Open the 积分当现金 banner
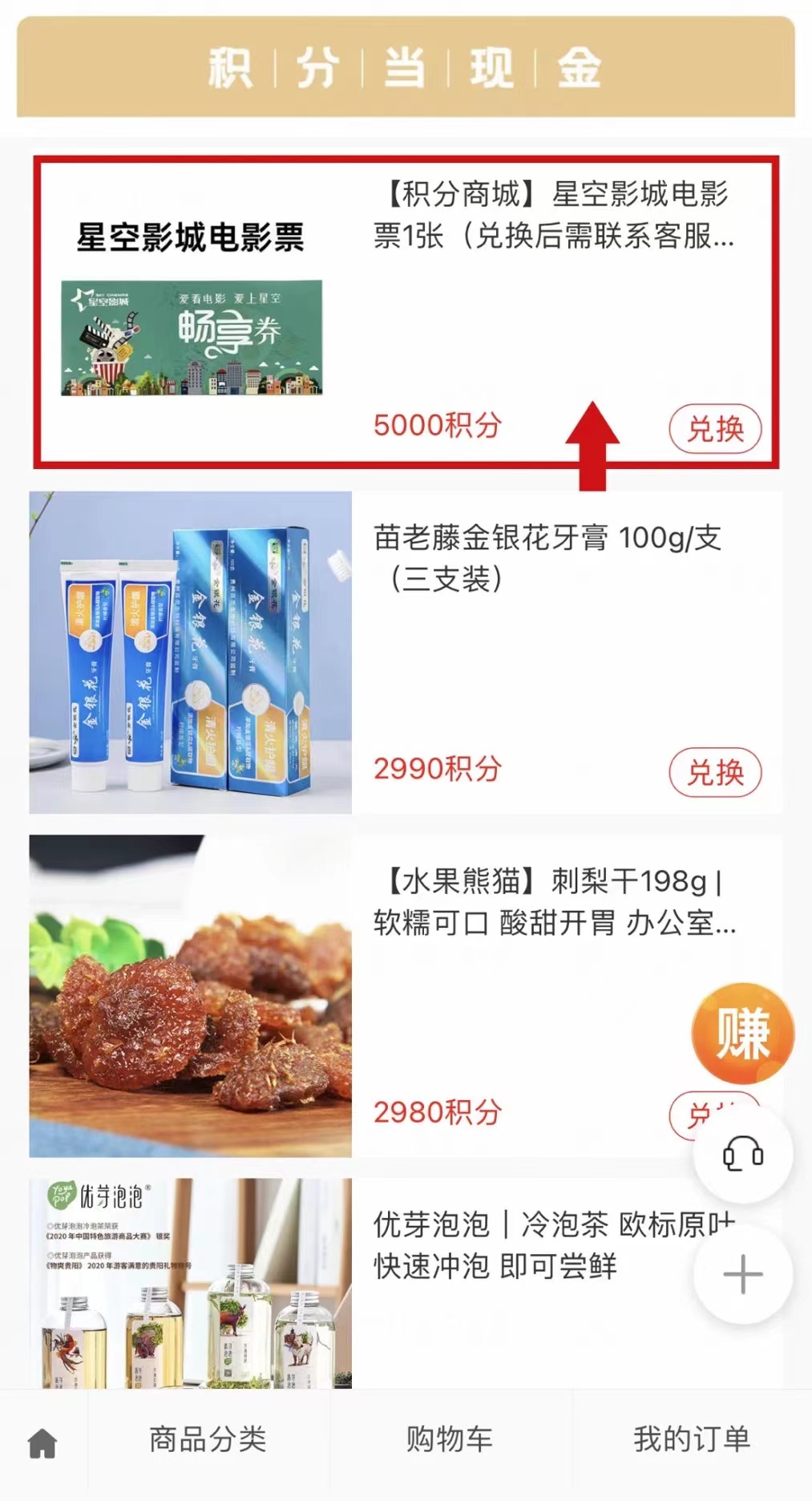This screenshot has height=1501, width=812. click(x=406, y=67)
